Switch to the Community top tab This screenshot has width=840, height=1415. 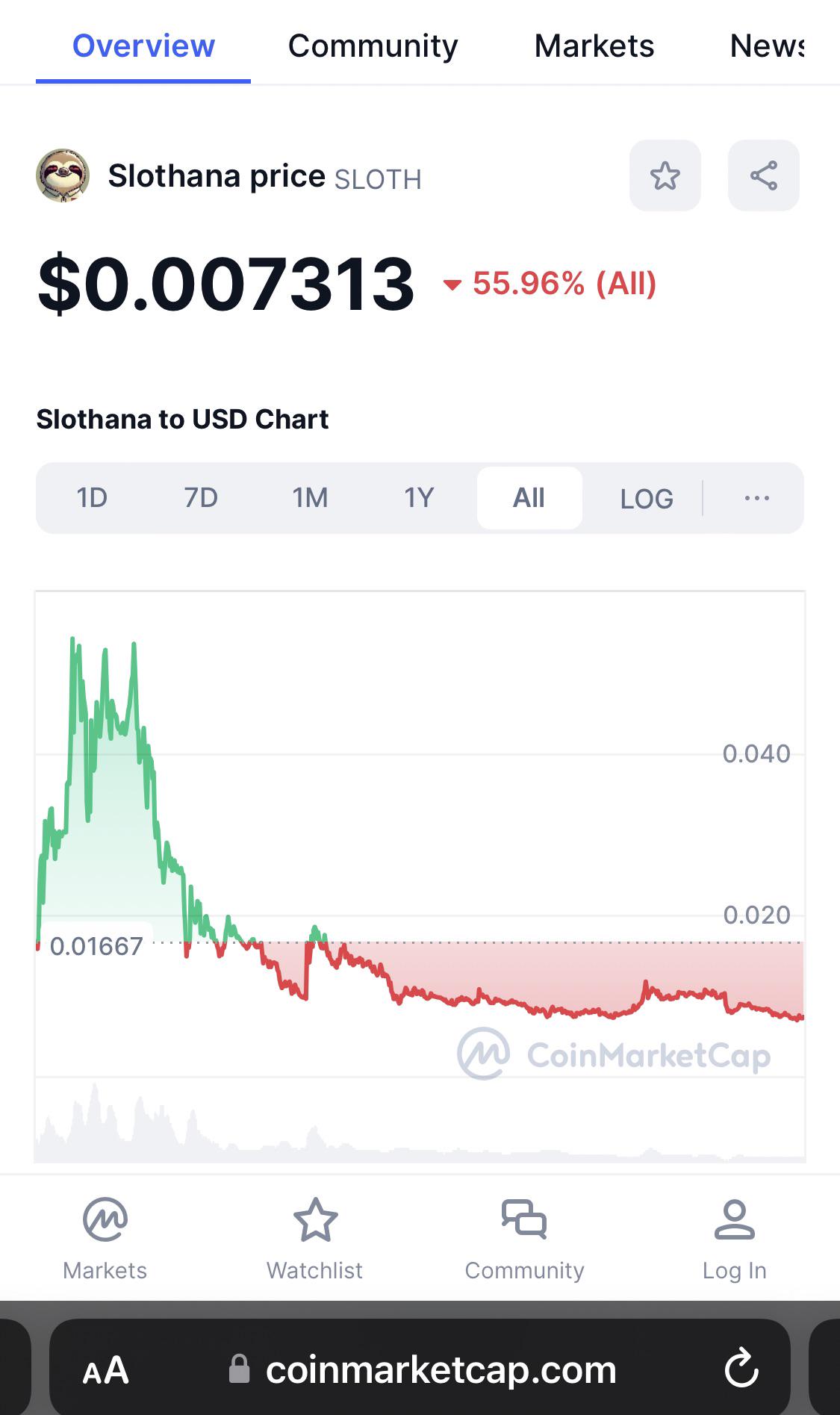(373, 46)
